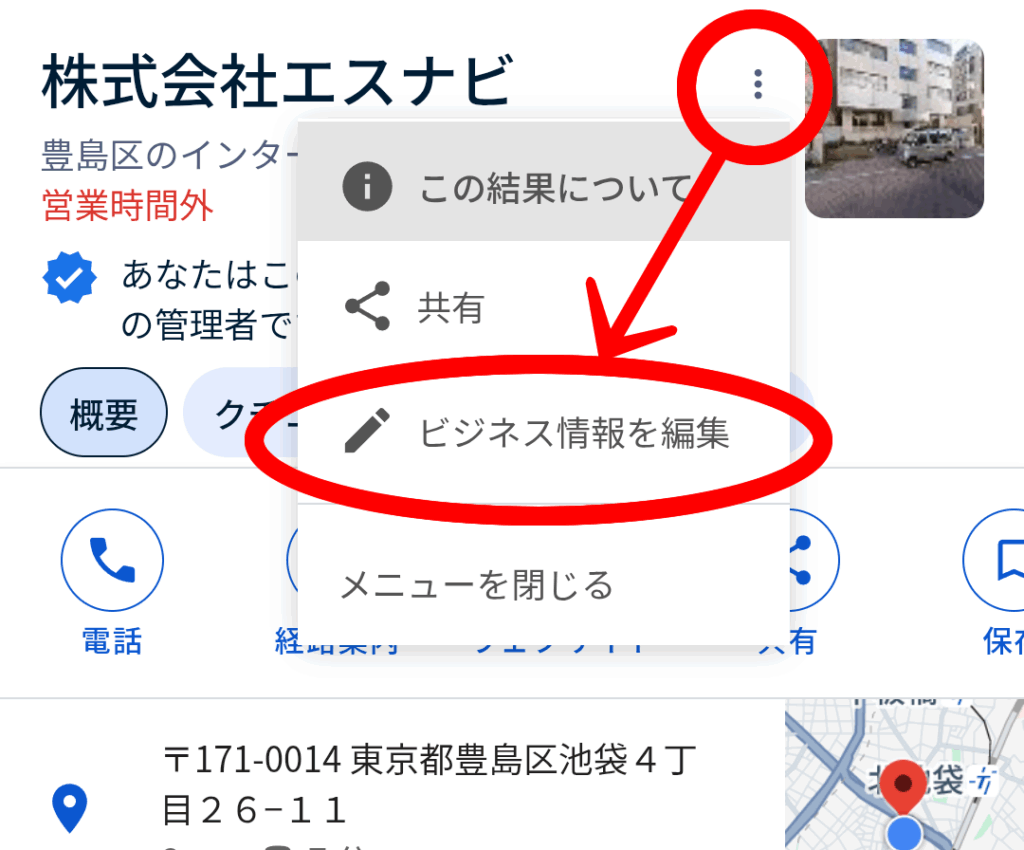Switch to the 概要 tab
Viewport: 1024px width, 850px height.
pos(104,413)
